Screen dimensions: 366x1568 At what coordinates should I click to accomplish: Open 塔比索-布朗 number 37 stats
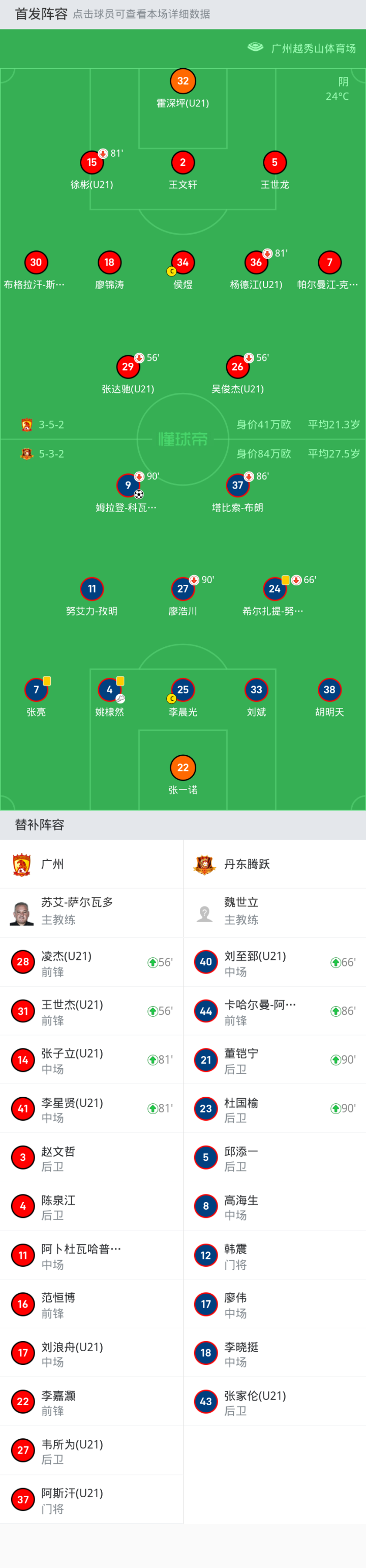(x=238, y=486)
